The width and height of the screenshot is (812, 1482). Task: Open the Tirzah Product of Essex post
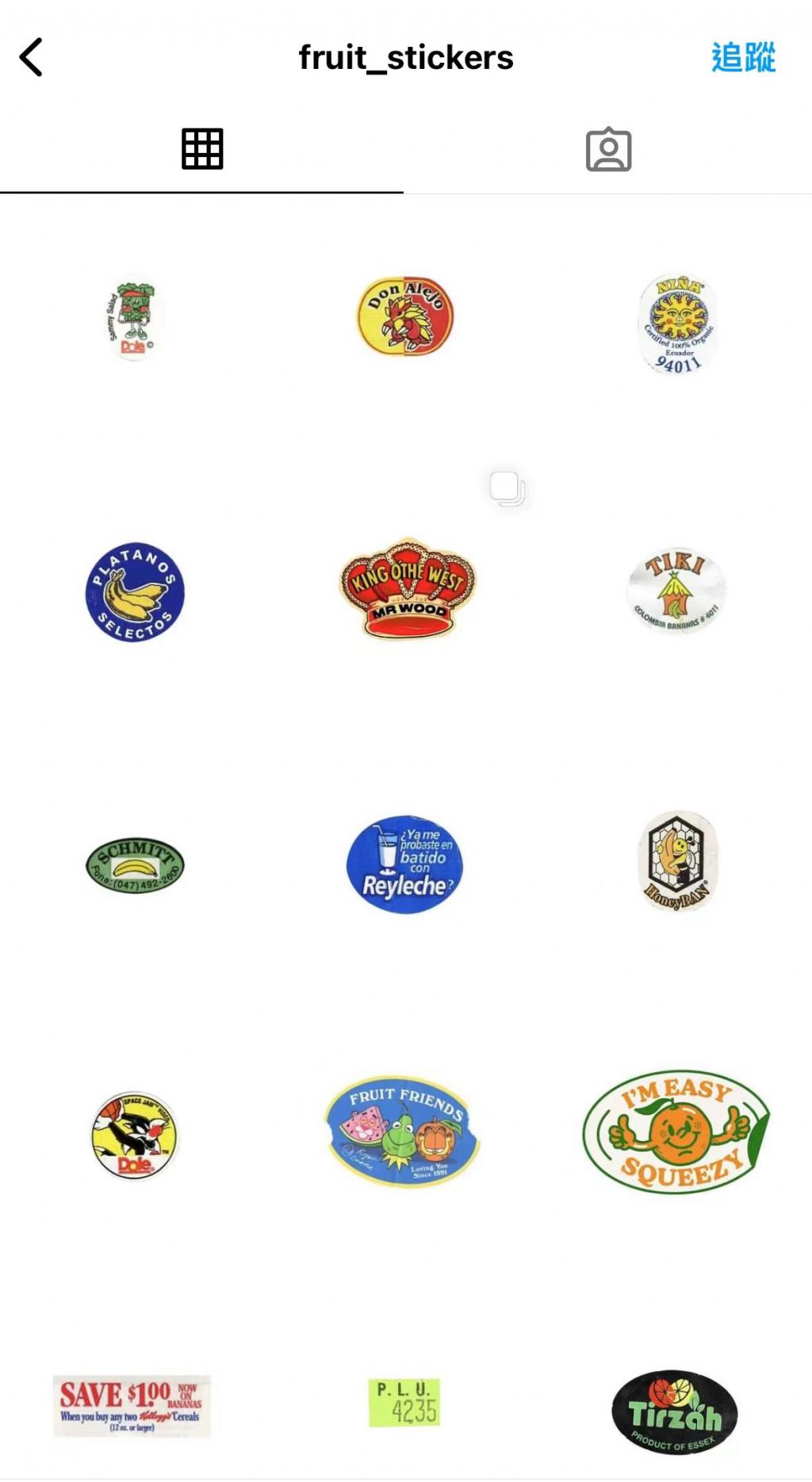pyautogui.click(x=675, y=1412)
